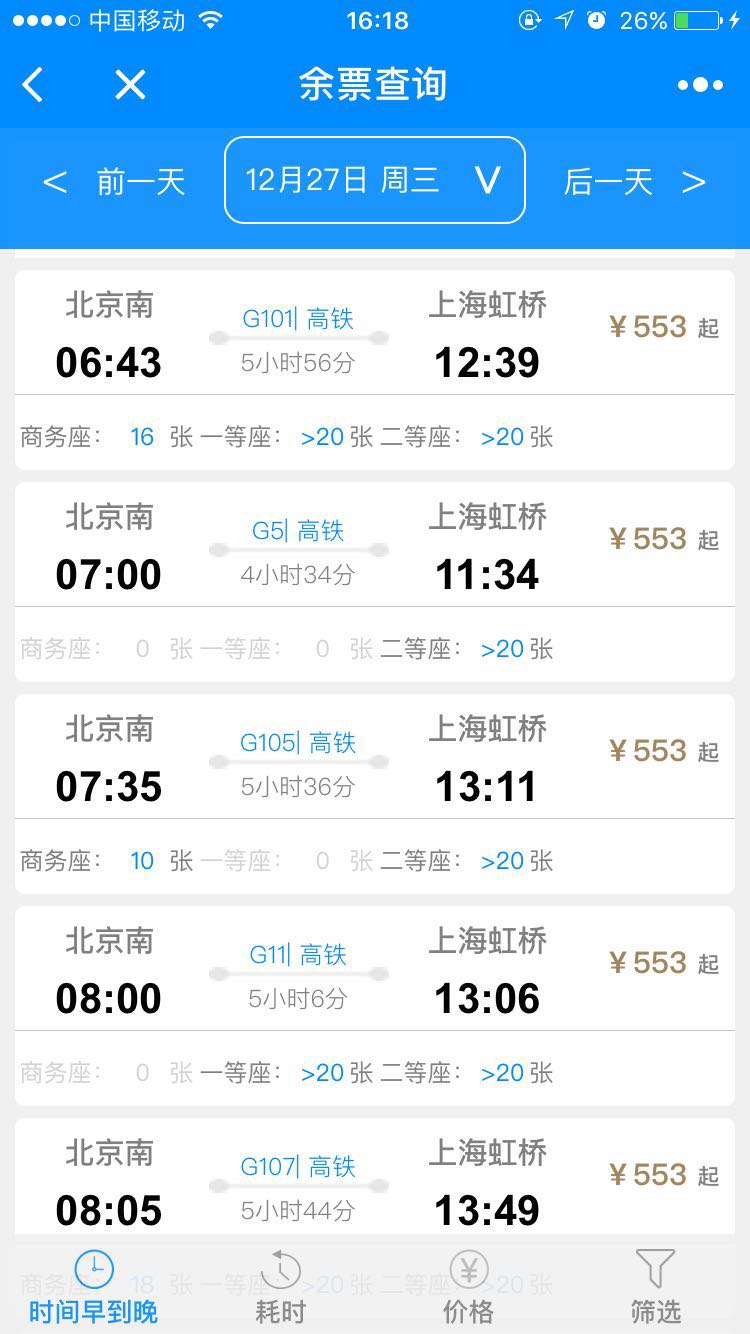The height and width of the screenshot is (1334, 750).
Task: Open the three-dot more options menu
Action: (700, 85)
